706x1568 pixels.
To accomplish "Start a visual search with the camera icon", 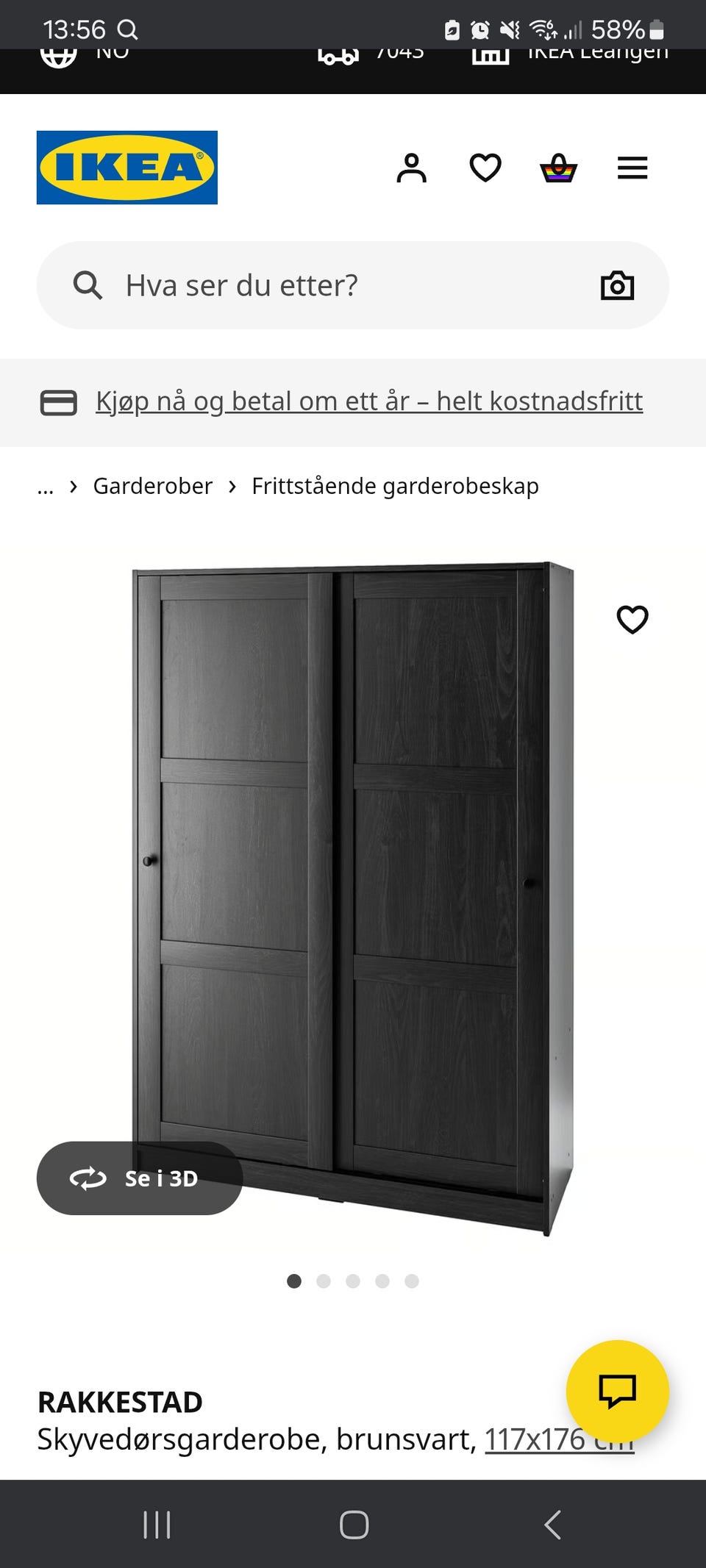I will [616, 285].
